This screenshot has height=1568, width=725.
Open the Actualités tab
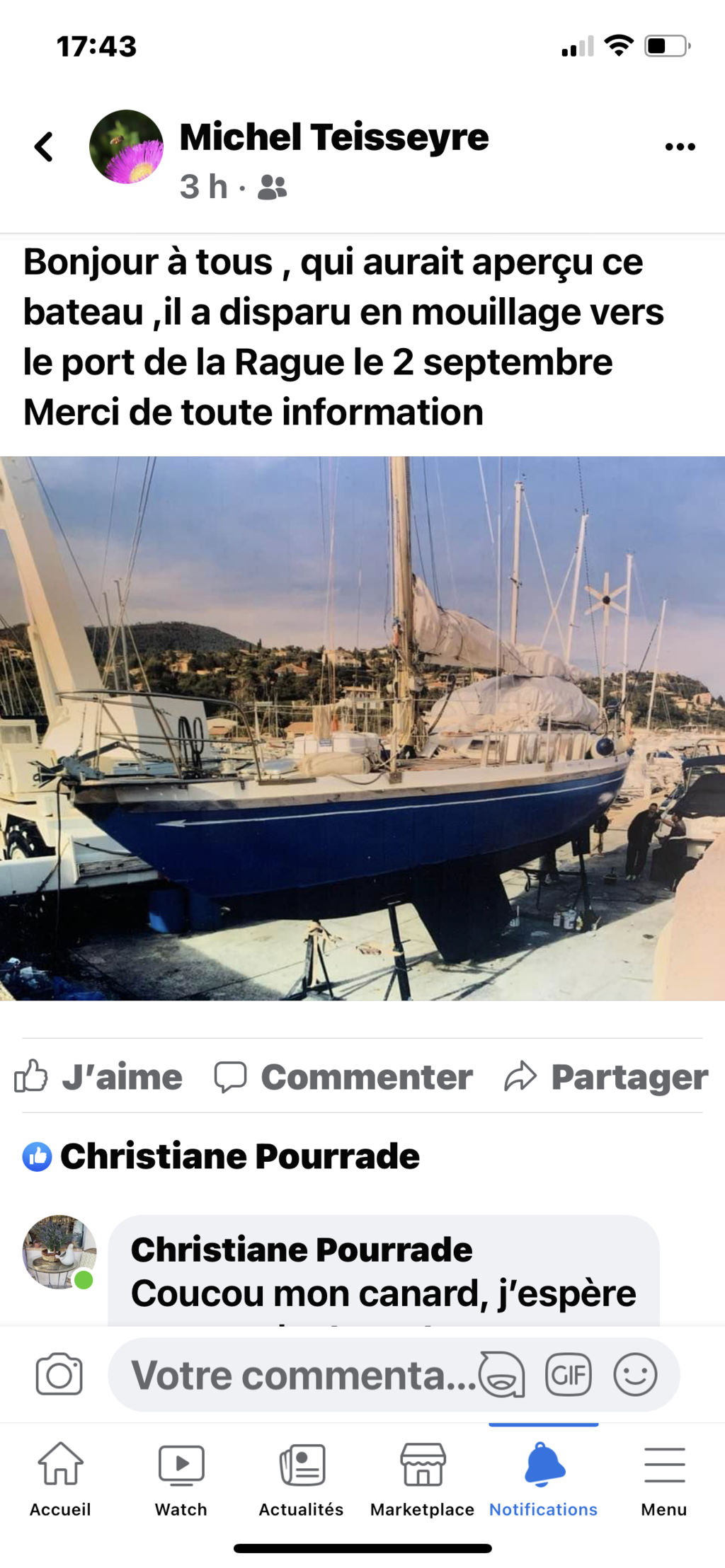coord(302,1479)
